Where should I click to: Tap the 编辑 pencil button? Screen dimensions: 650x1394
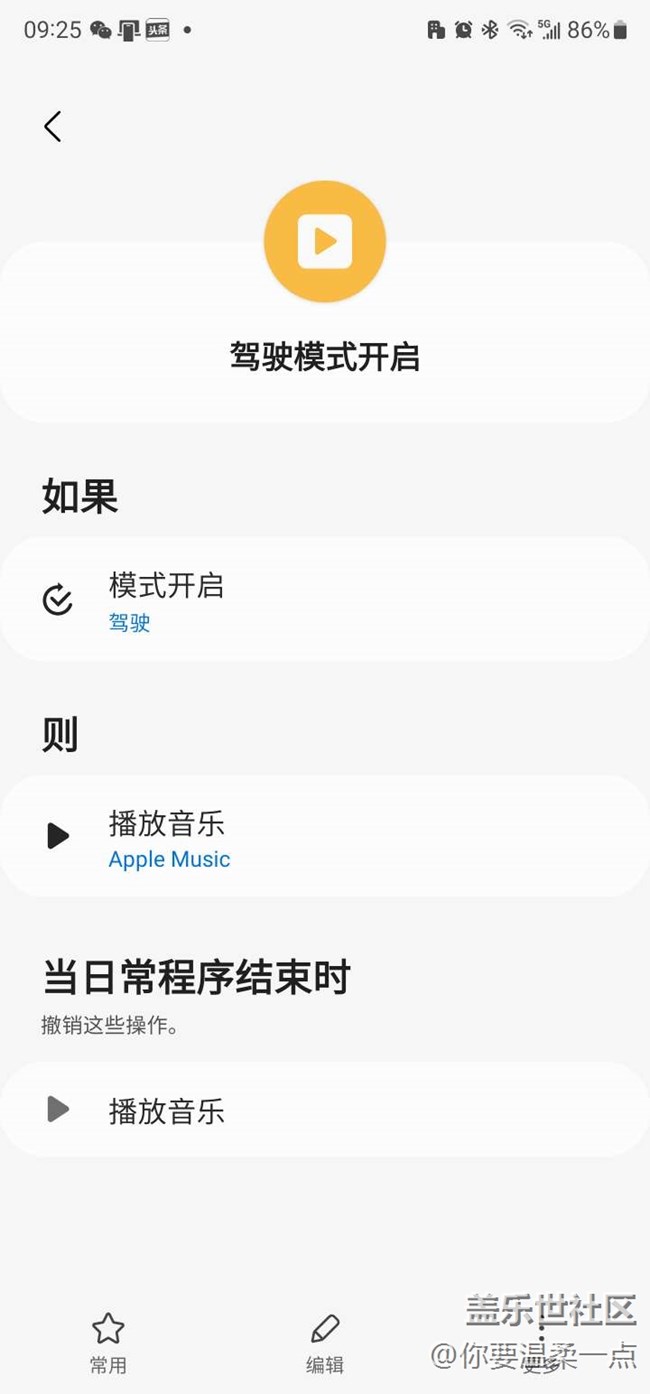pos(325,1343)
